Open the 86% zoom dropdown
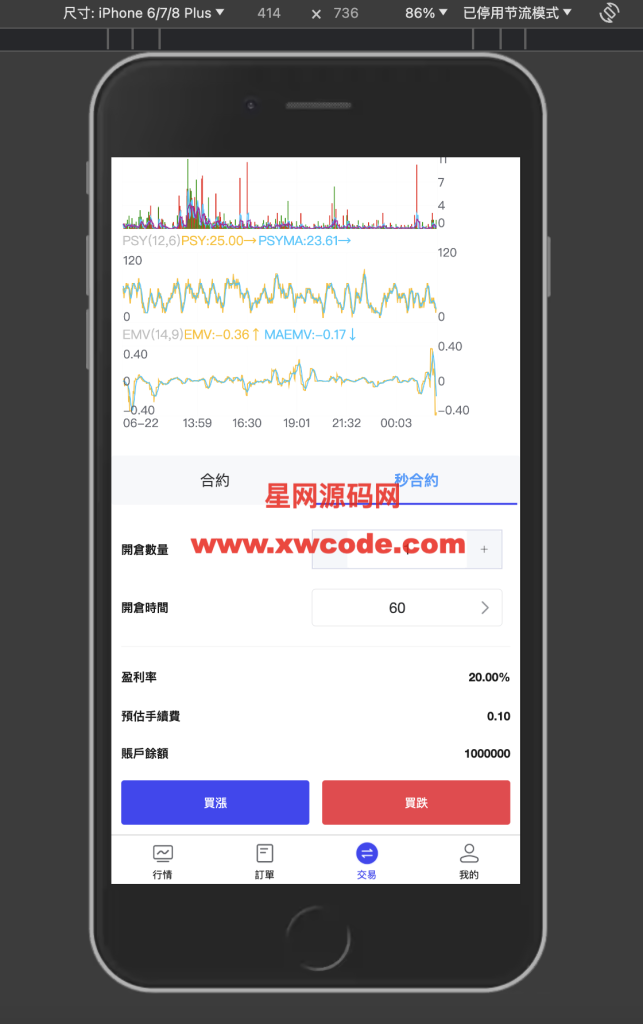 click(x=427, y=13)
